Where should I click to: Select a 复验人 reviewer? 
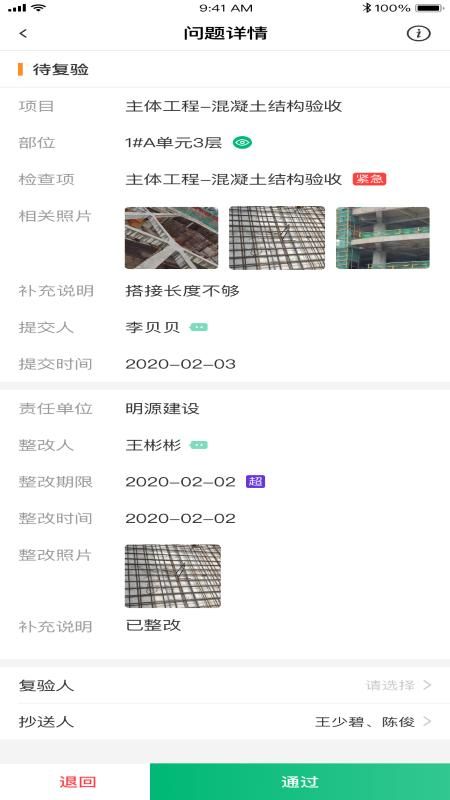[225, 685]
